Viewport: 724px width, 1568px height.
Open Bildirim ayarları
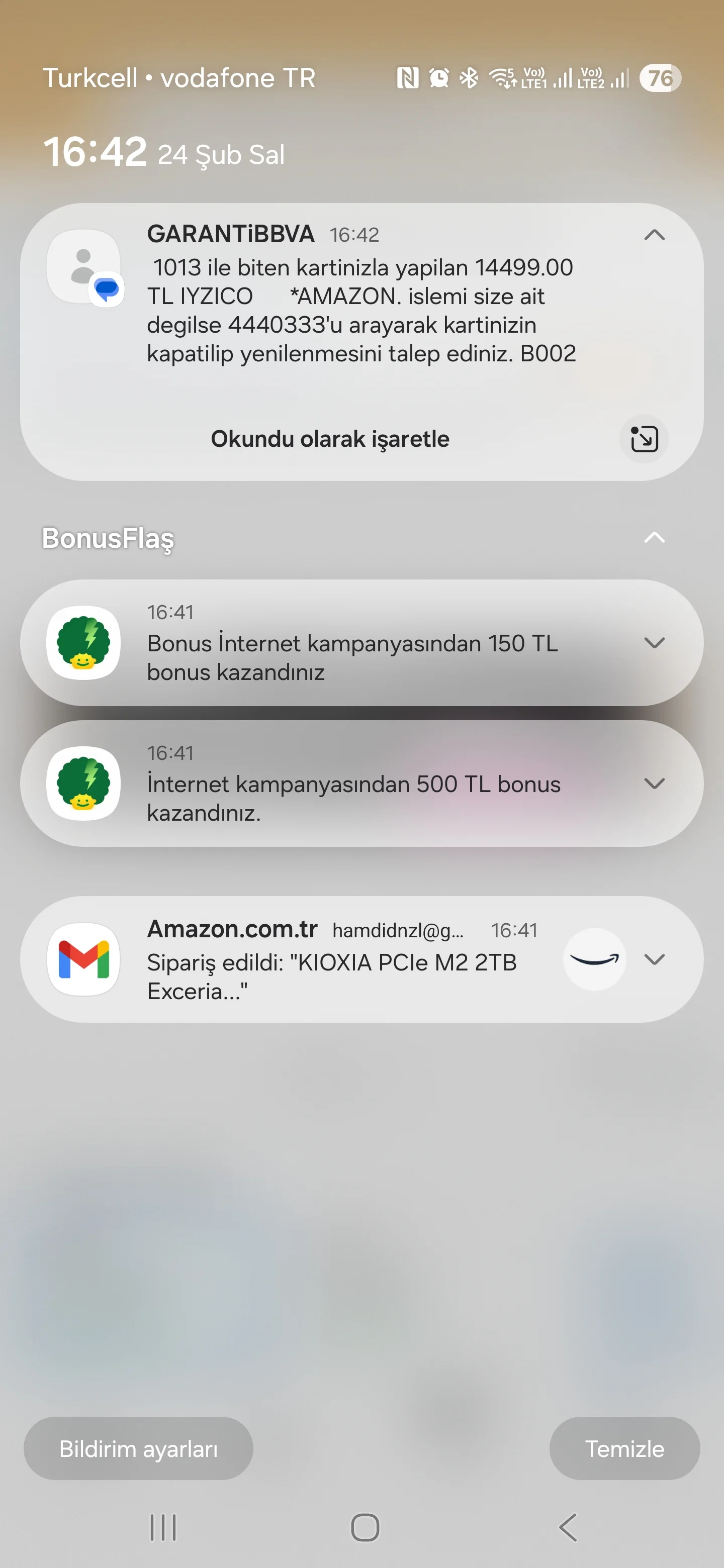[x=138, y=1448]
